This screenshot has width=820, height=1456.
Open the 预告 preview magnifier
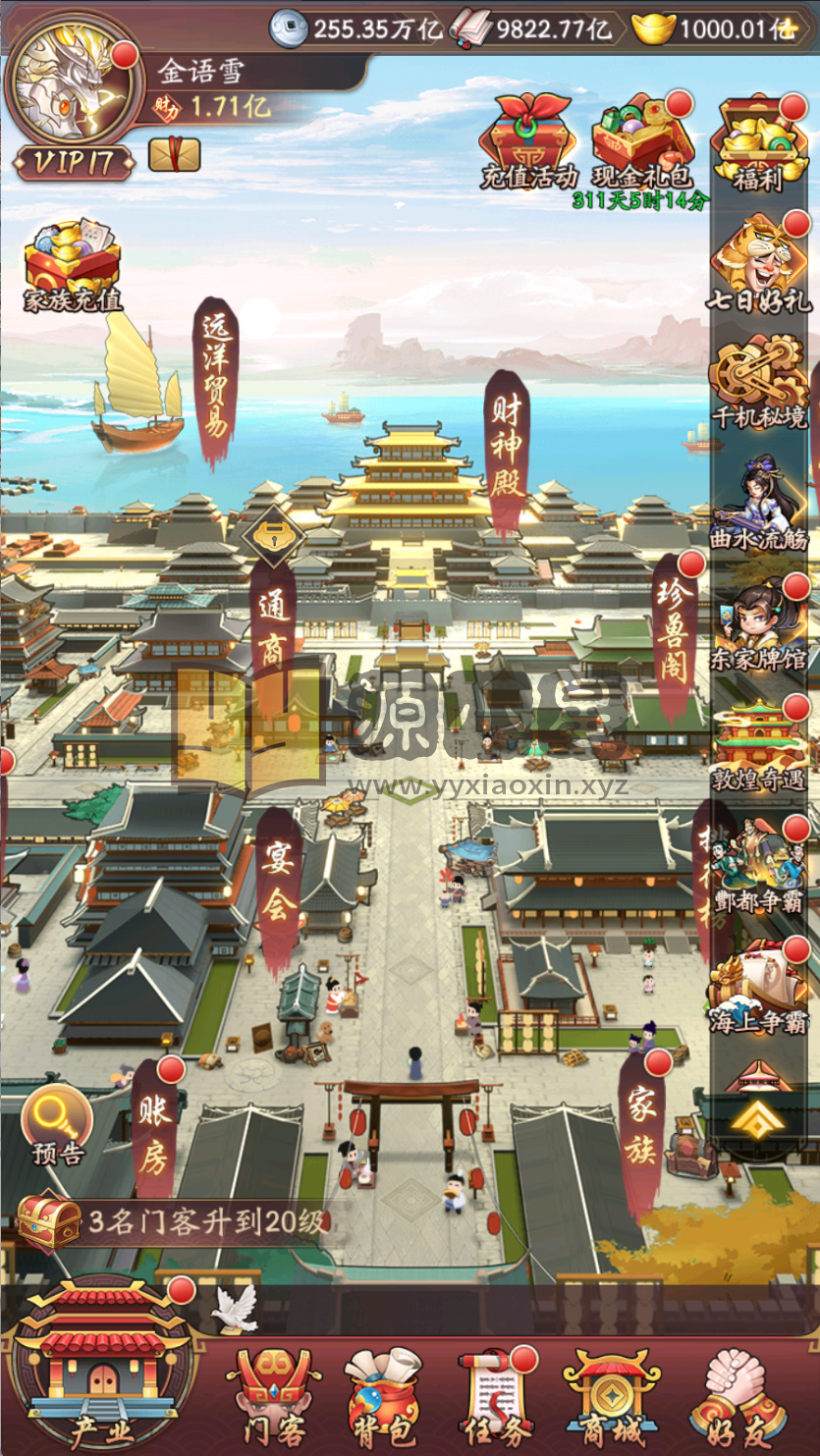[57, 1124]
